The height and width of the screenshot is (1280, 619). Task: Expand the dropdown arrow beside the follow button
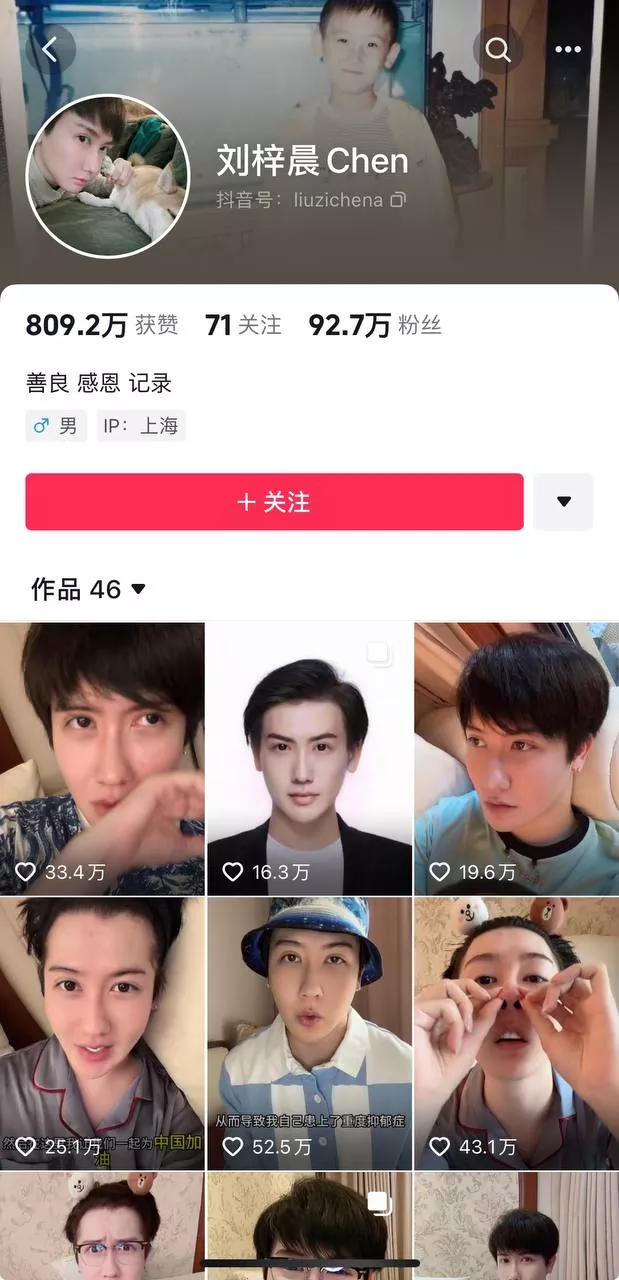click(563, 502)
